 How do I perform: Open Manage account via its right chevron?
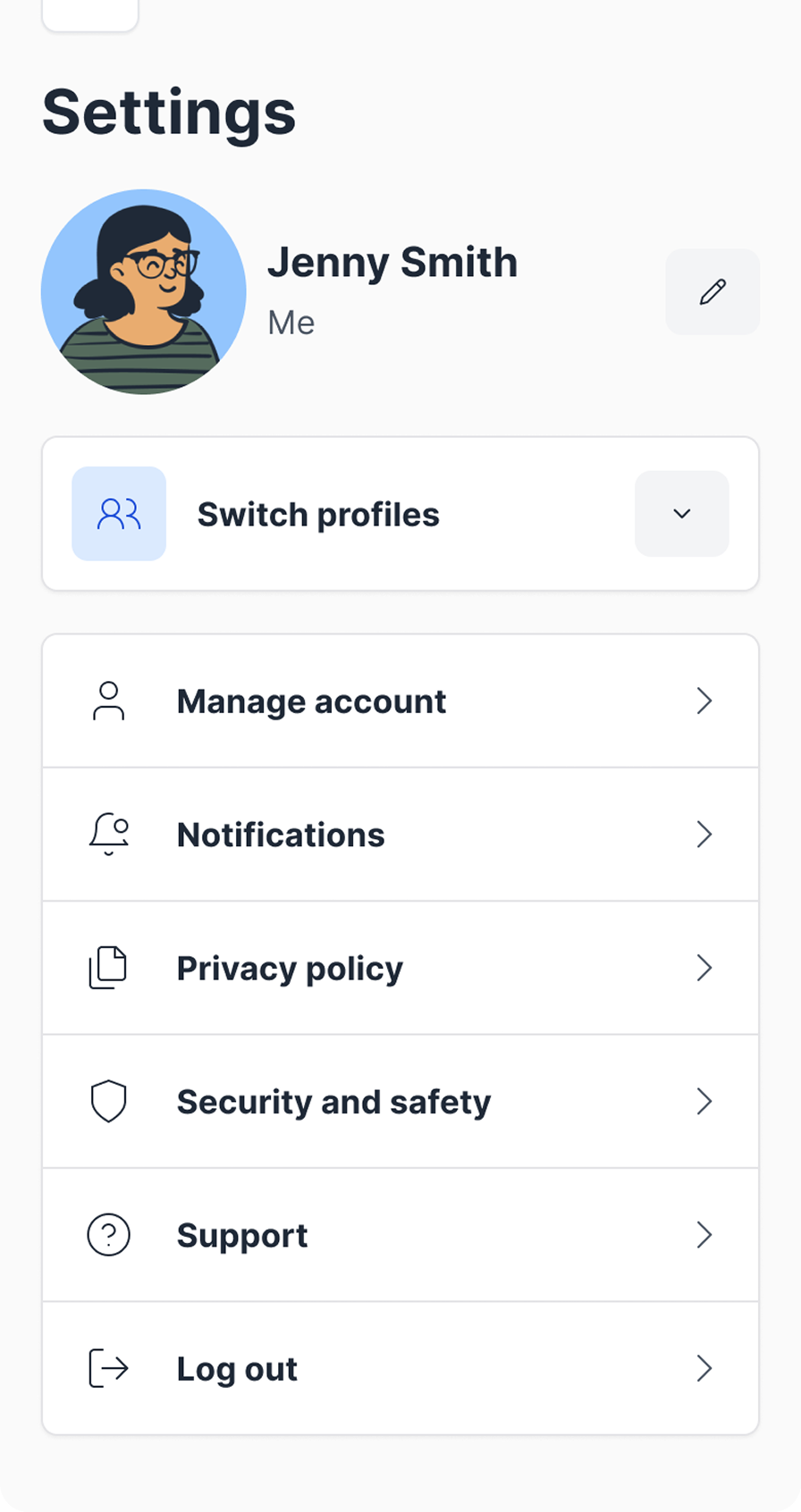pos(704,701)
